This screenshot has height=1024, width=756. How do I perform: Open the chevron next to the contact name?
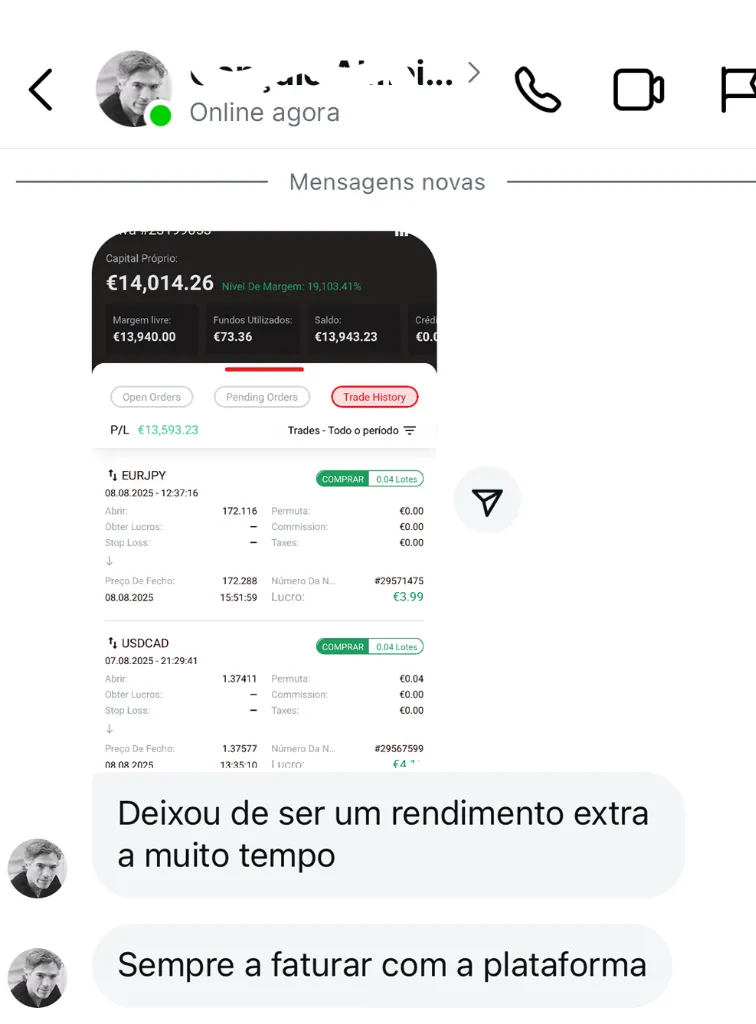coord(473,72)
